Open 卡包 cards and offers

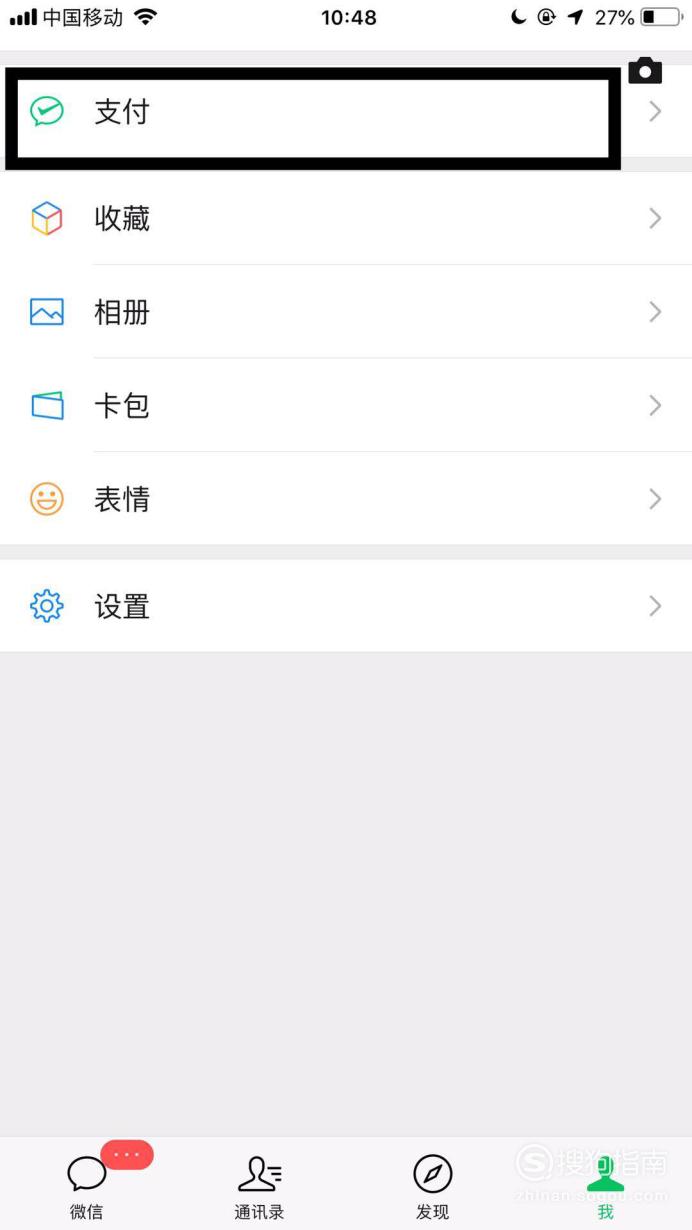(346, 405)
